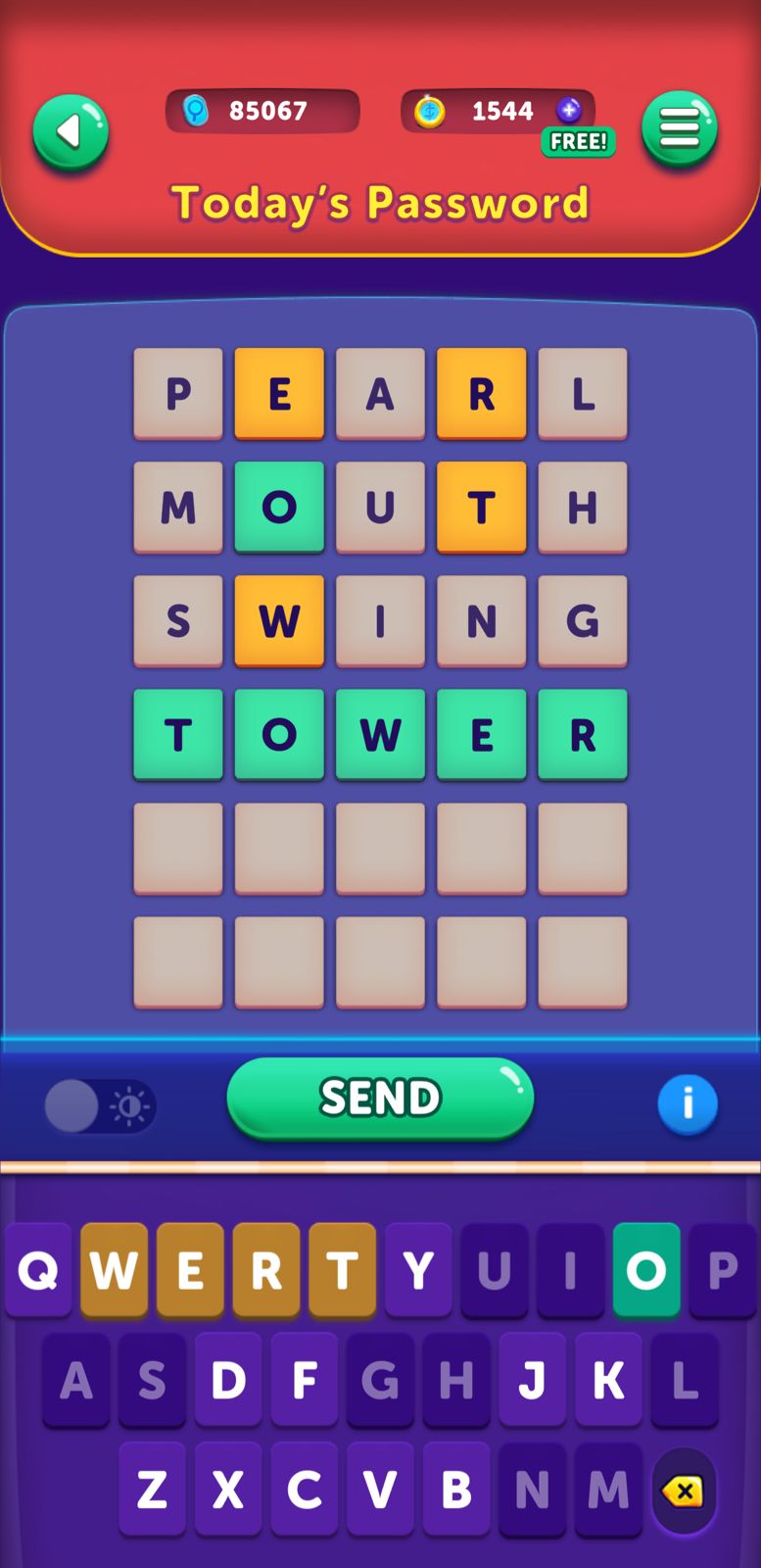761x1568 pixels.
Task: Tap the green O key
Action: click(646, 1270)
